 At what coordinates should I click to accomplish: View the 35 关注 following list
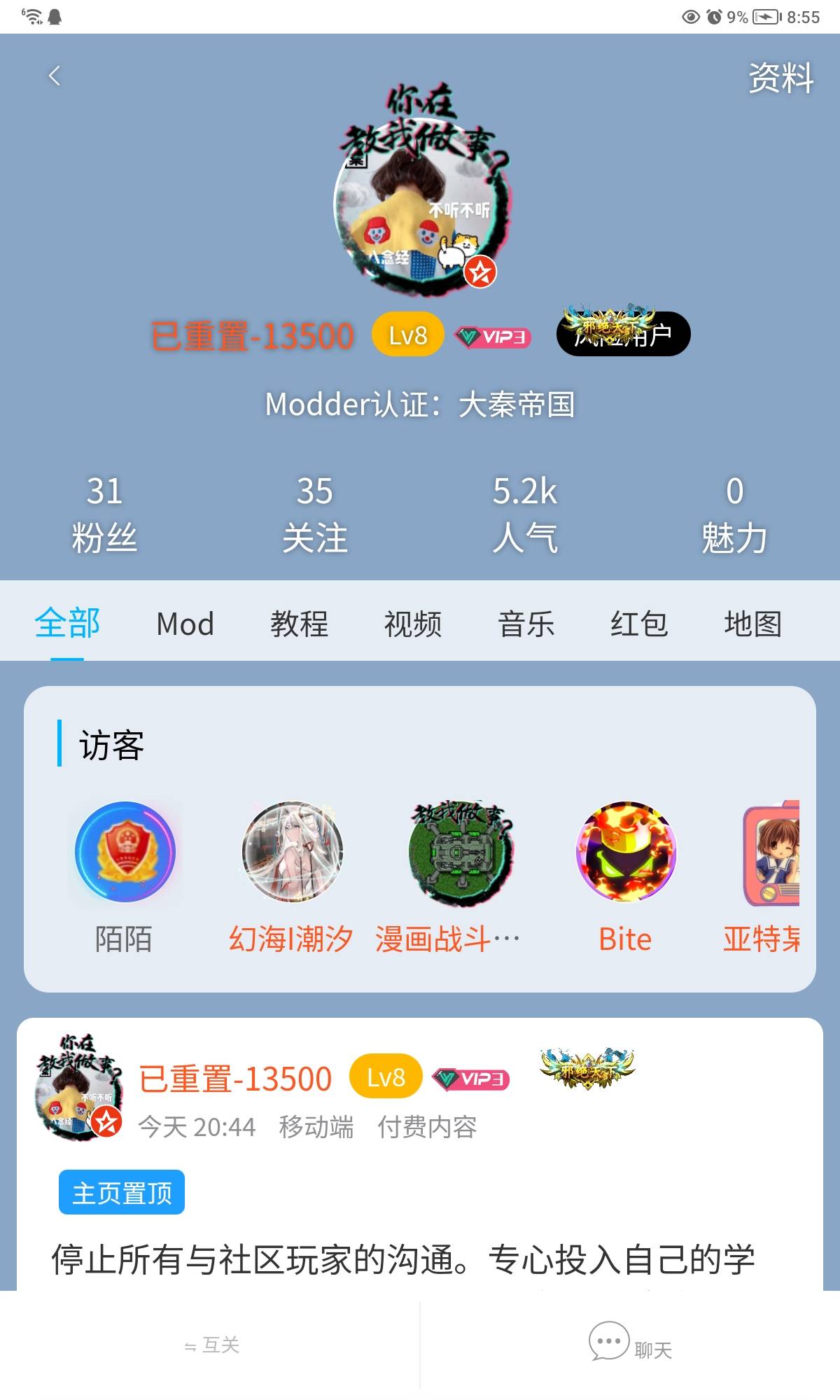pos(314,514)
